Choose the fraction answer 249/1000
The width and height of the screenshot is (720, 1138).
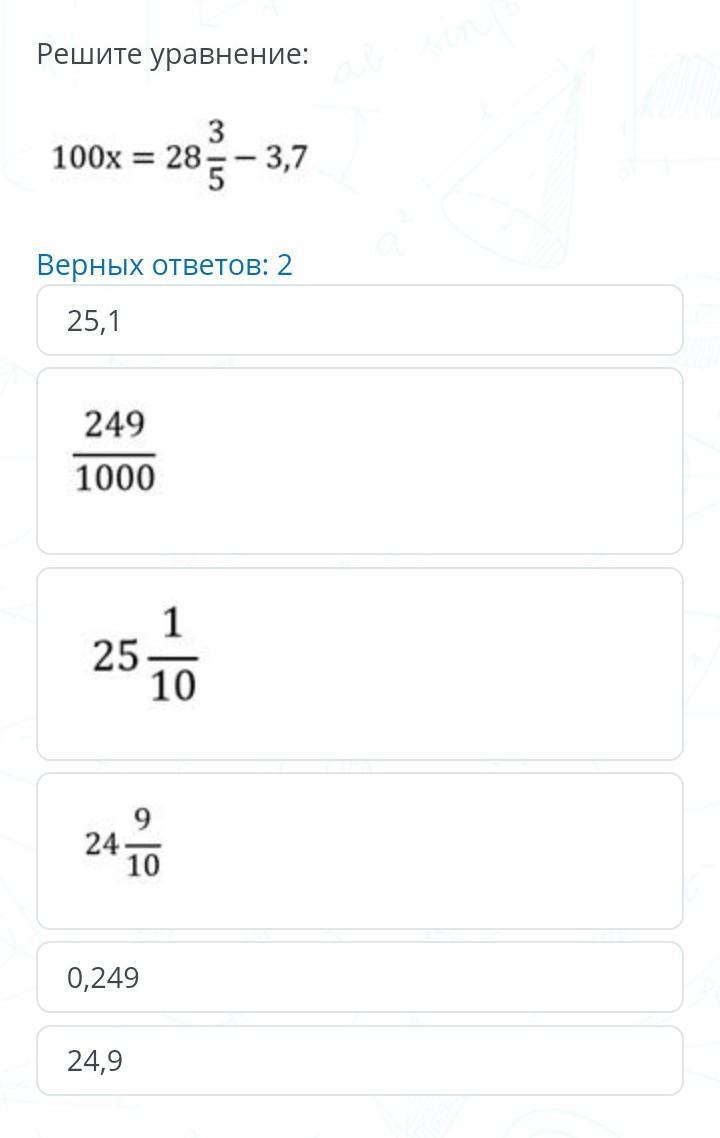point(359,461)
